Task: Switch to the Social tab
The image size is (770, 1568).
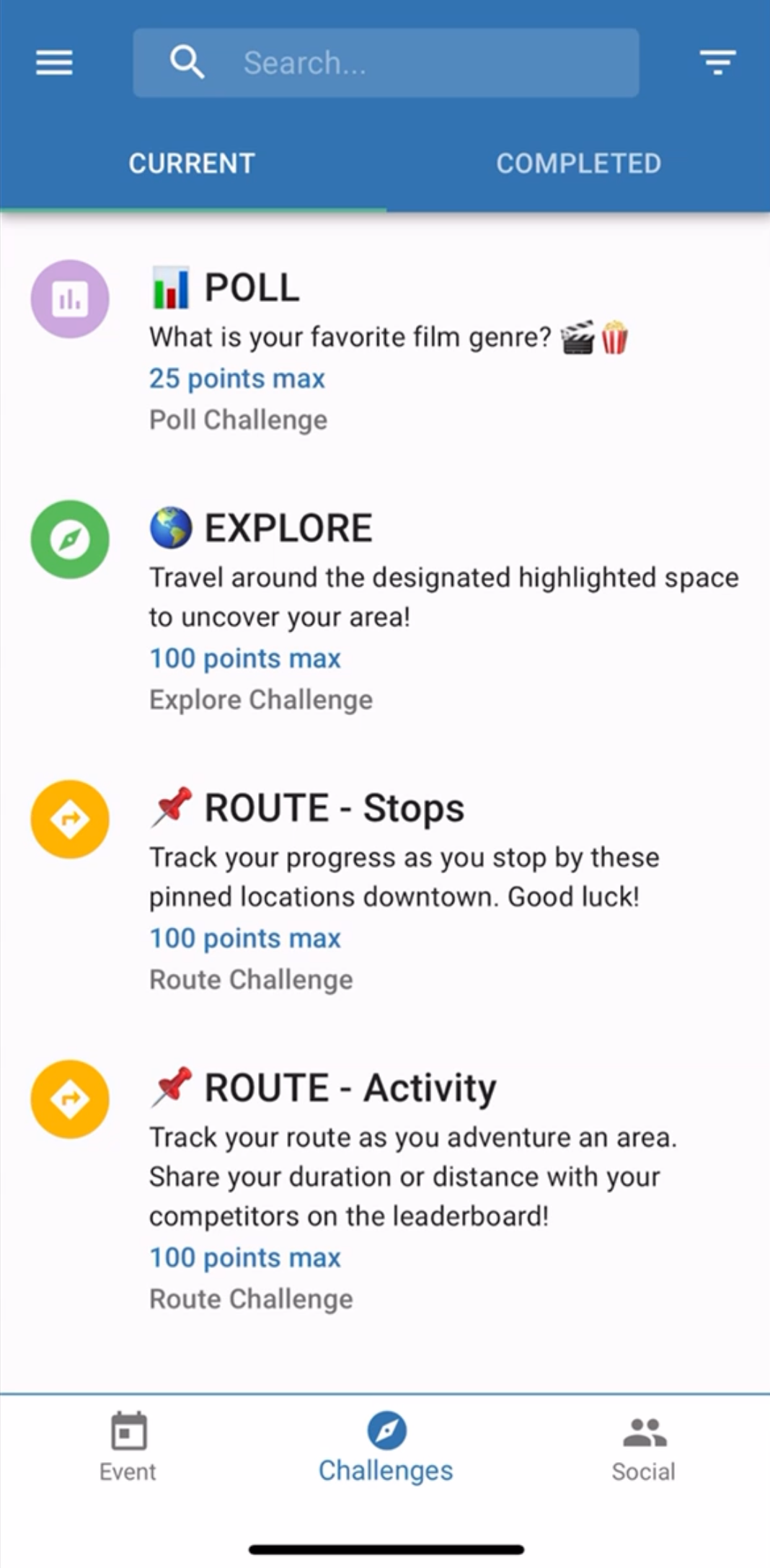Action: [643, 1447]
